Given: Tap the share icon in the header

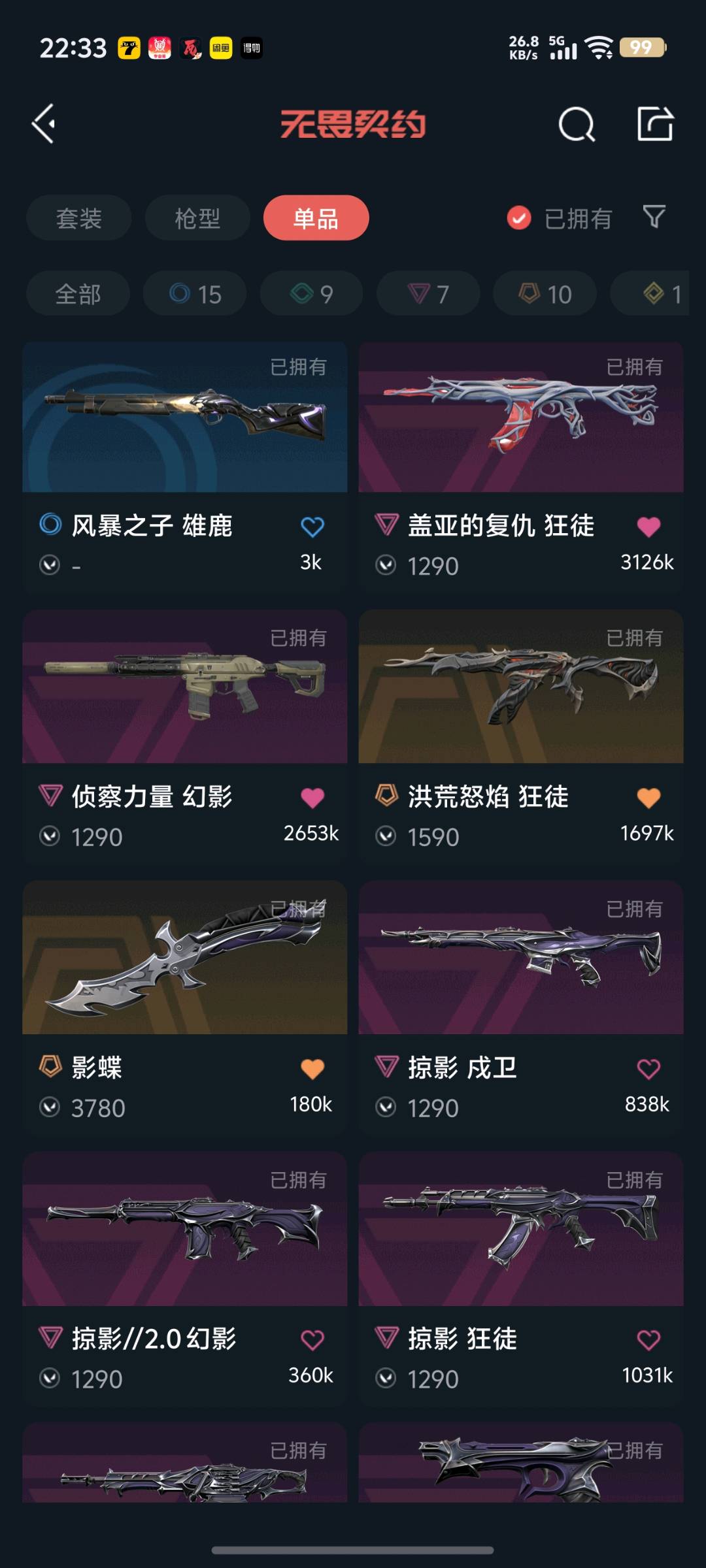Looking at the screenshot, I should [655, 123].
